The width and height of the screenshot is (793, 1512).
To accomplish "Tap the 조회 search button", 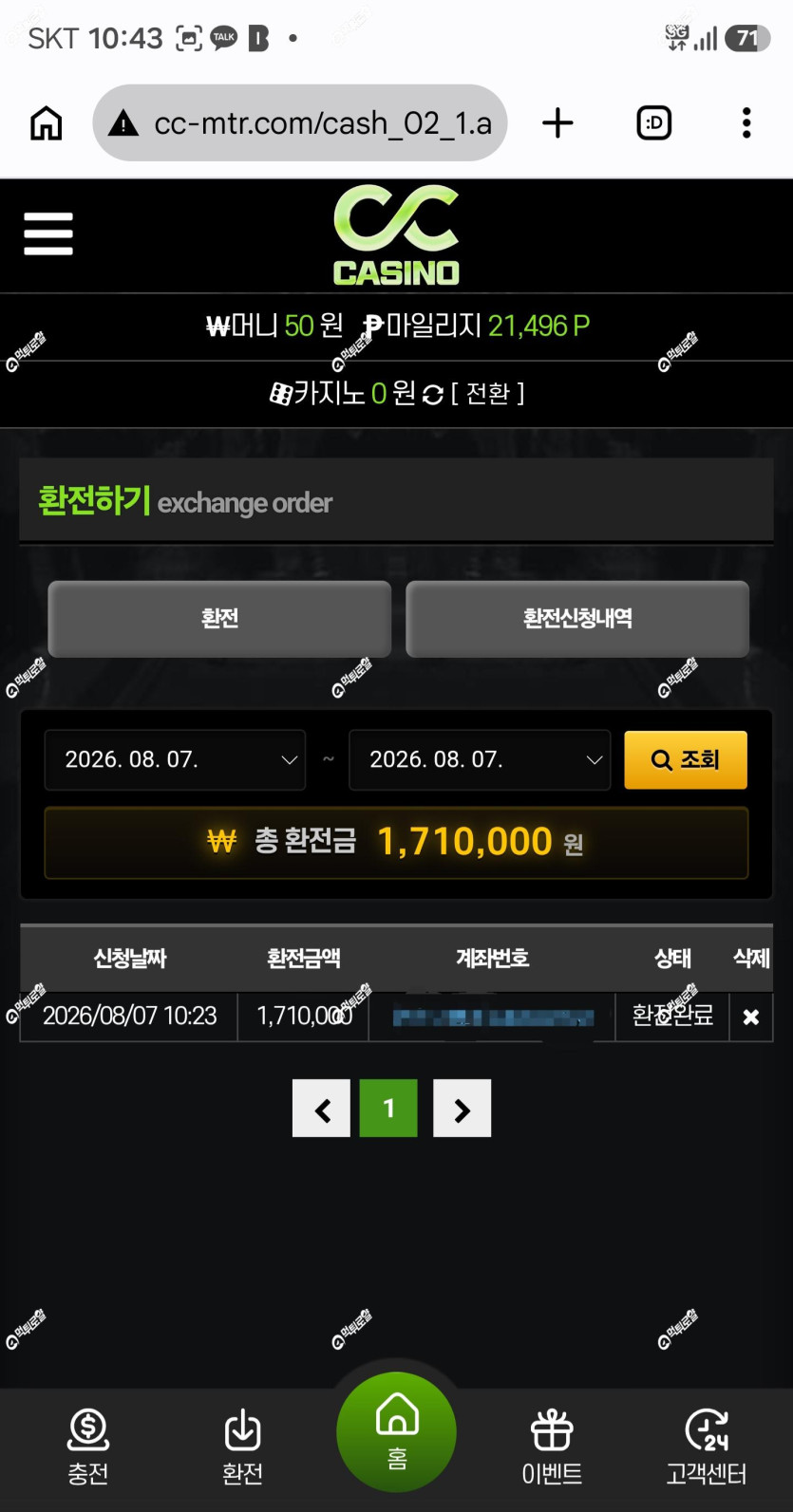I will click(686, 759).
